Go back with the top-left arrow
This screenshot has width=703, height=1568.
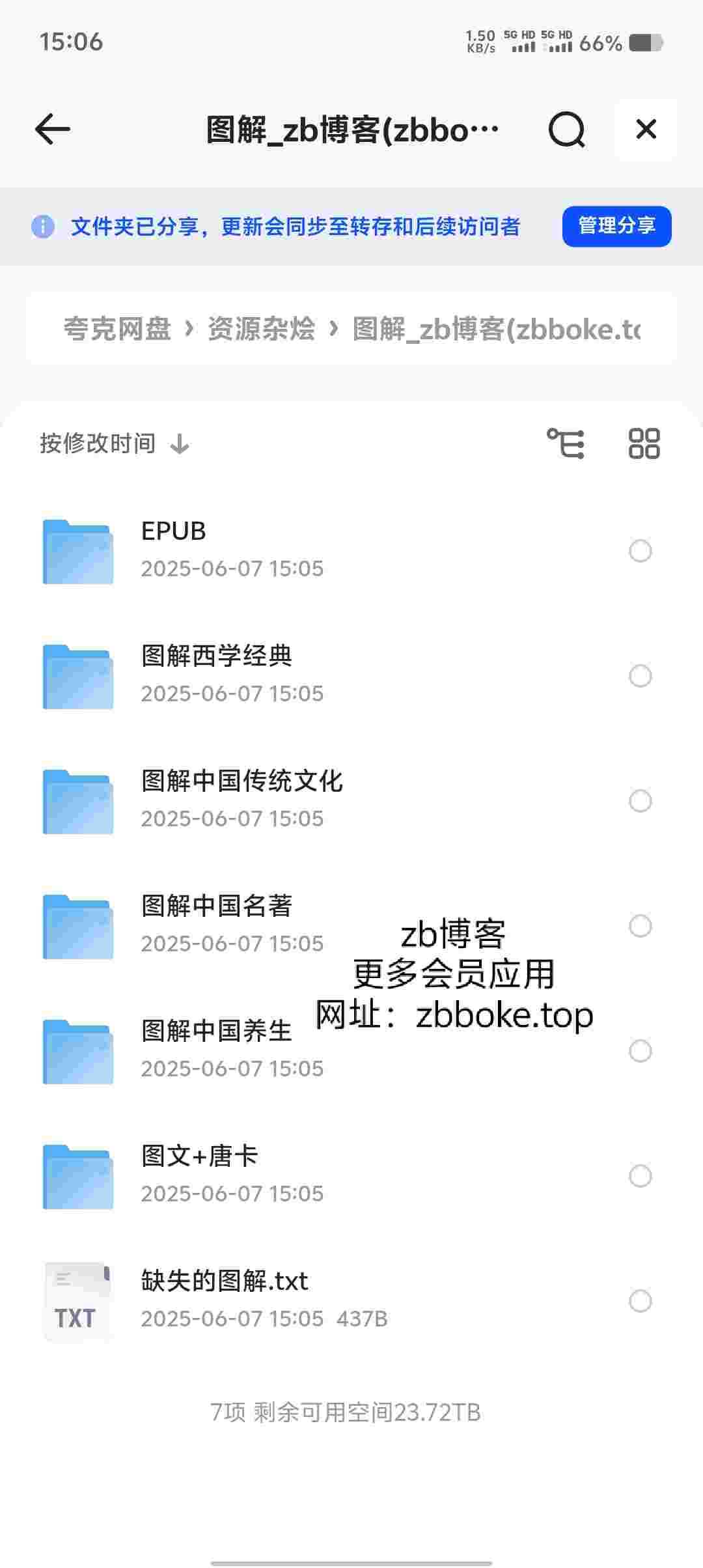[52, 129]
